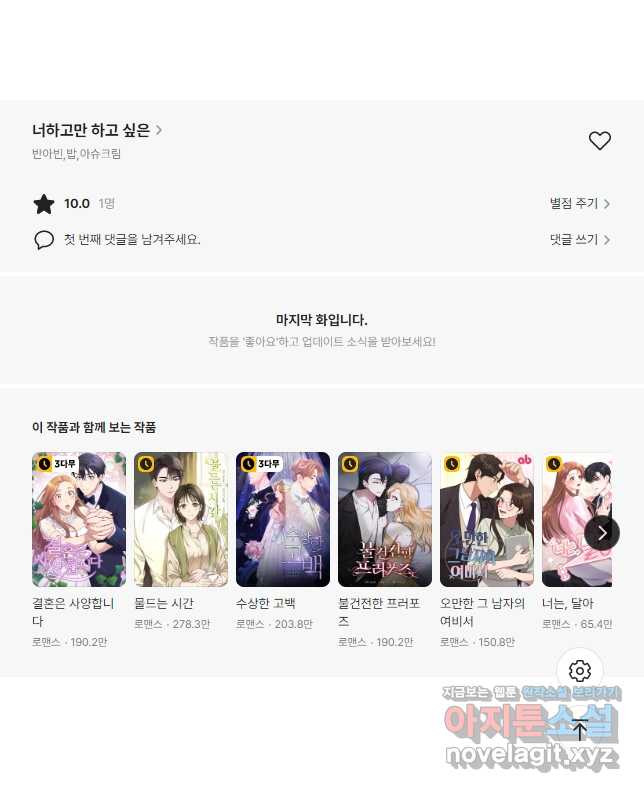Show next recommended titles with arrow
644x793 pixels.
(x=602, y=533)
